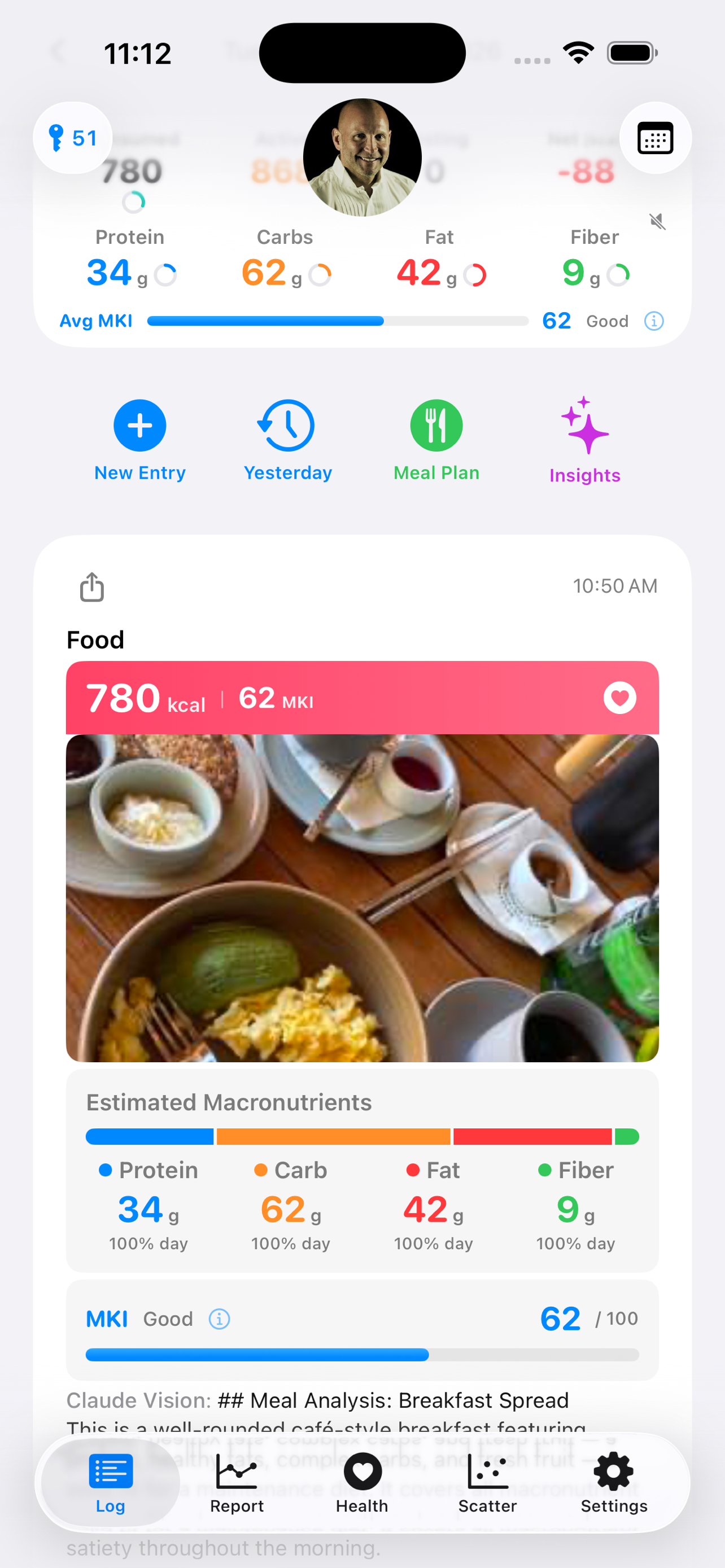The width and height of the screenshot is (725, 1568).
Task: Share this food entry
Action: [x=91, y=586]
